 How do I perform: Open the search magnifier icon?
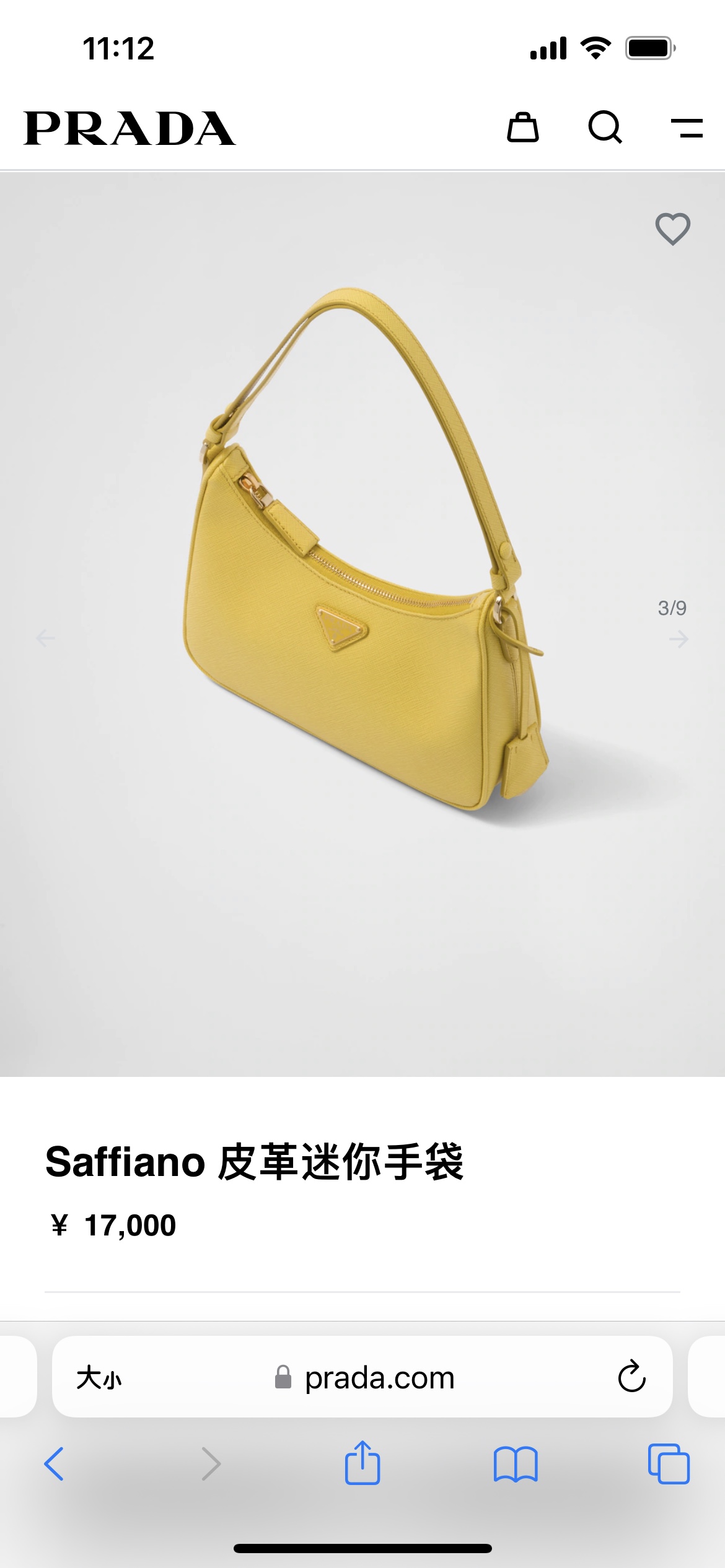click(605, 128)
